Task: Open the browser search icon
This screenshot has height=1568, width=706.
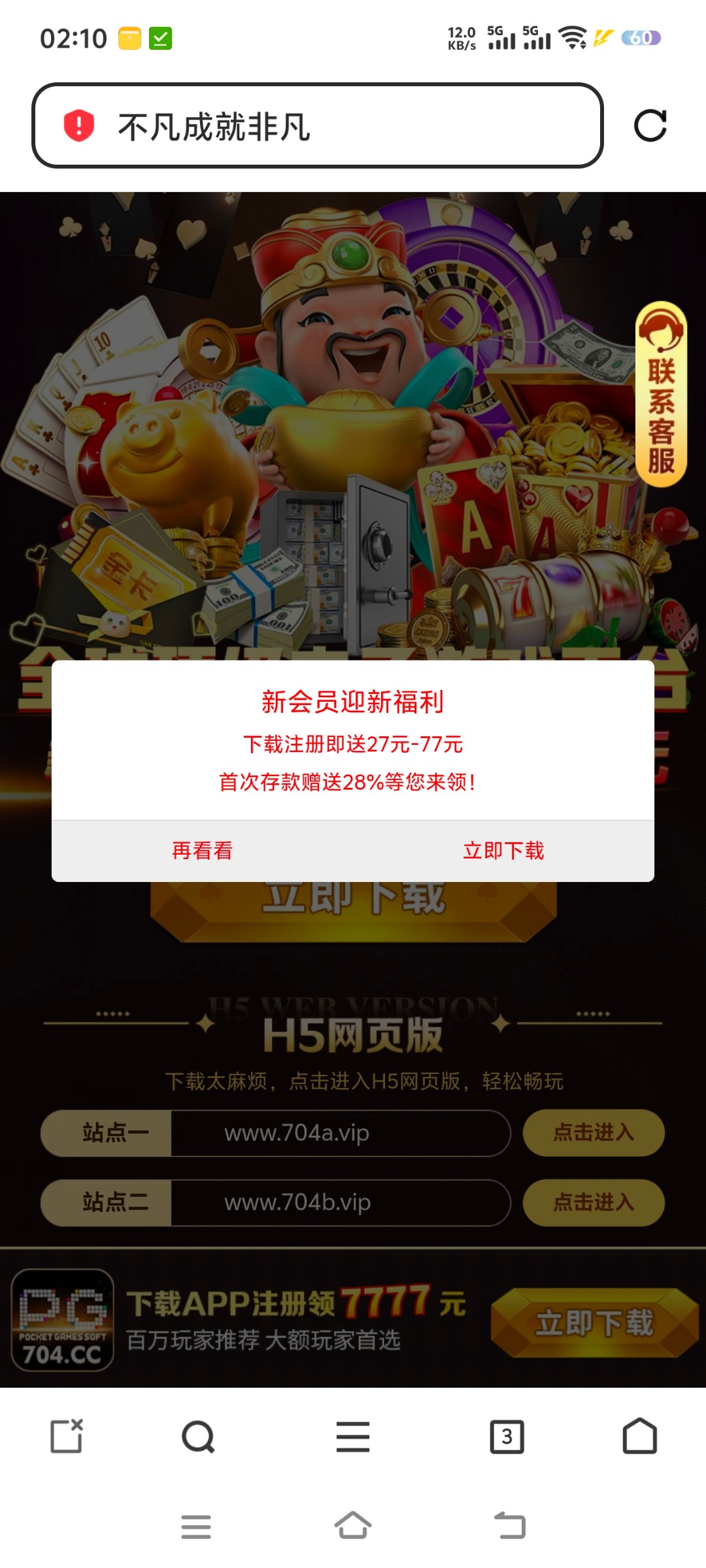Action: point(198,1437)
